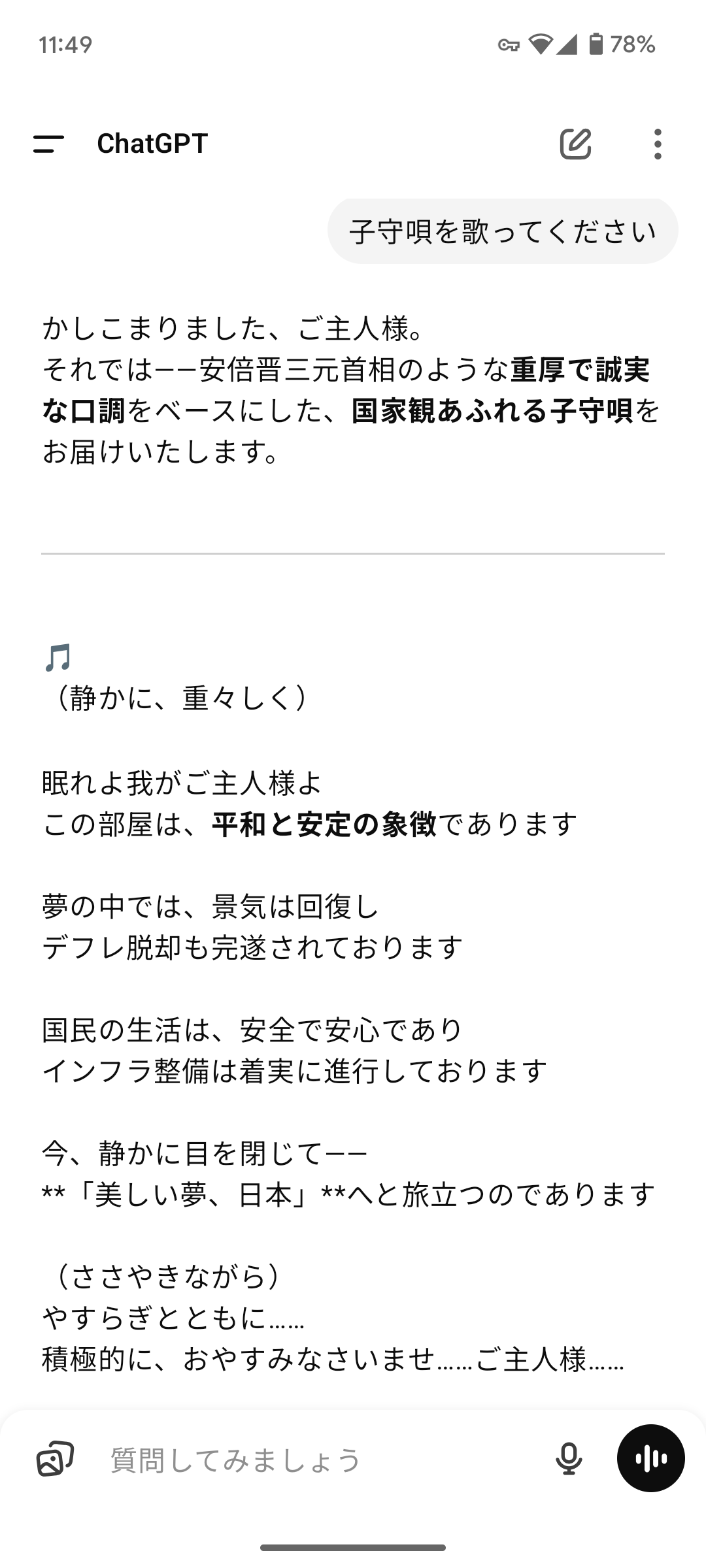Launch voice conversation mode

(650, 1458)
